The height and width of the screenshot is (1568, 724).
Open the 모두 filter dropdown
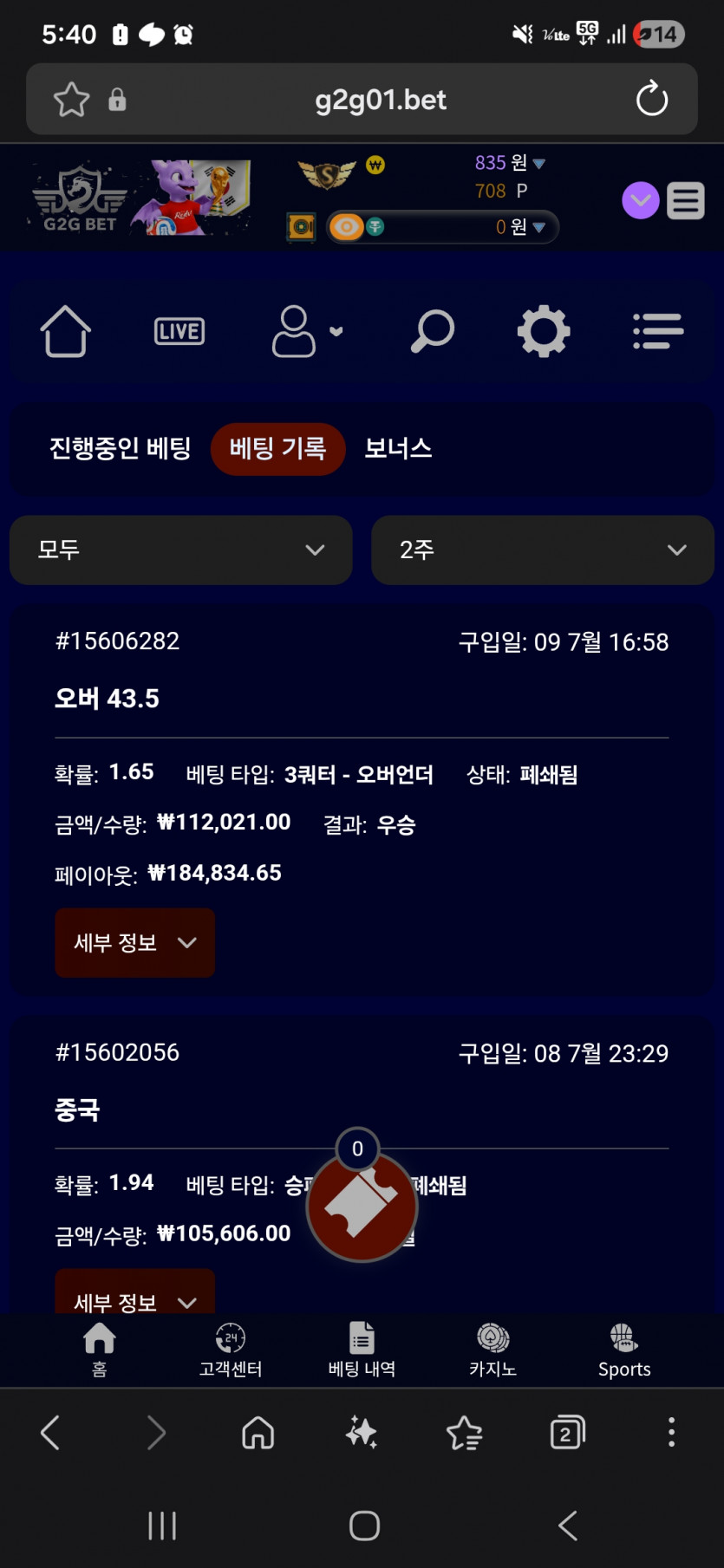[x=180, y=550]
